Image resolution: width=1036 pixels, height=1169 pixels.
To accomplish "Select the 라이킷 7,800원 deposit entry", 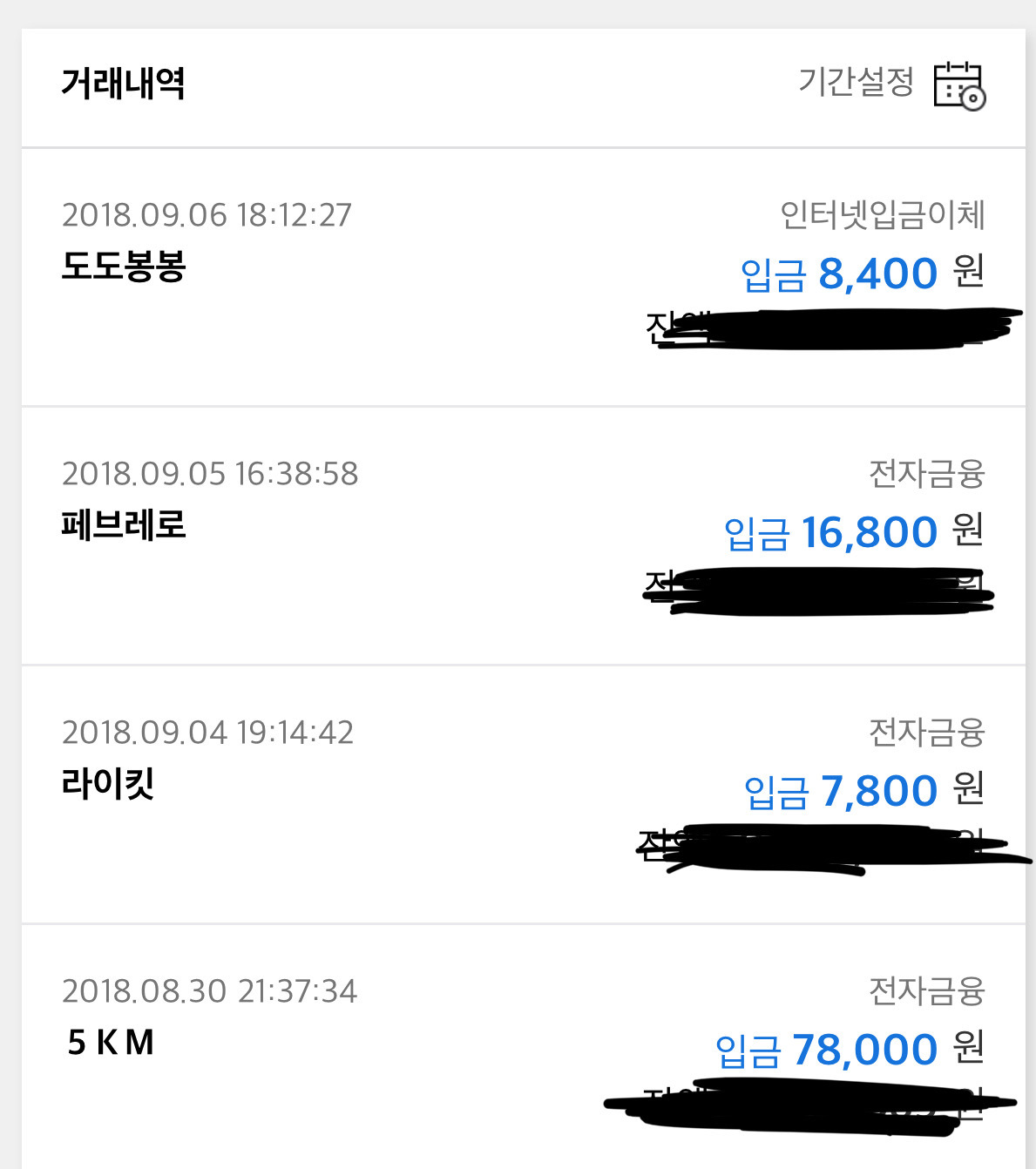I will click(x=523, y=794).
